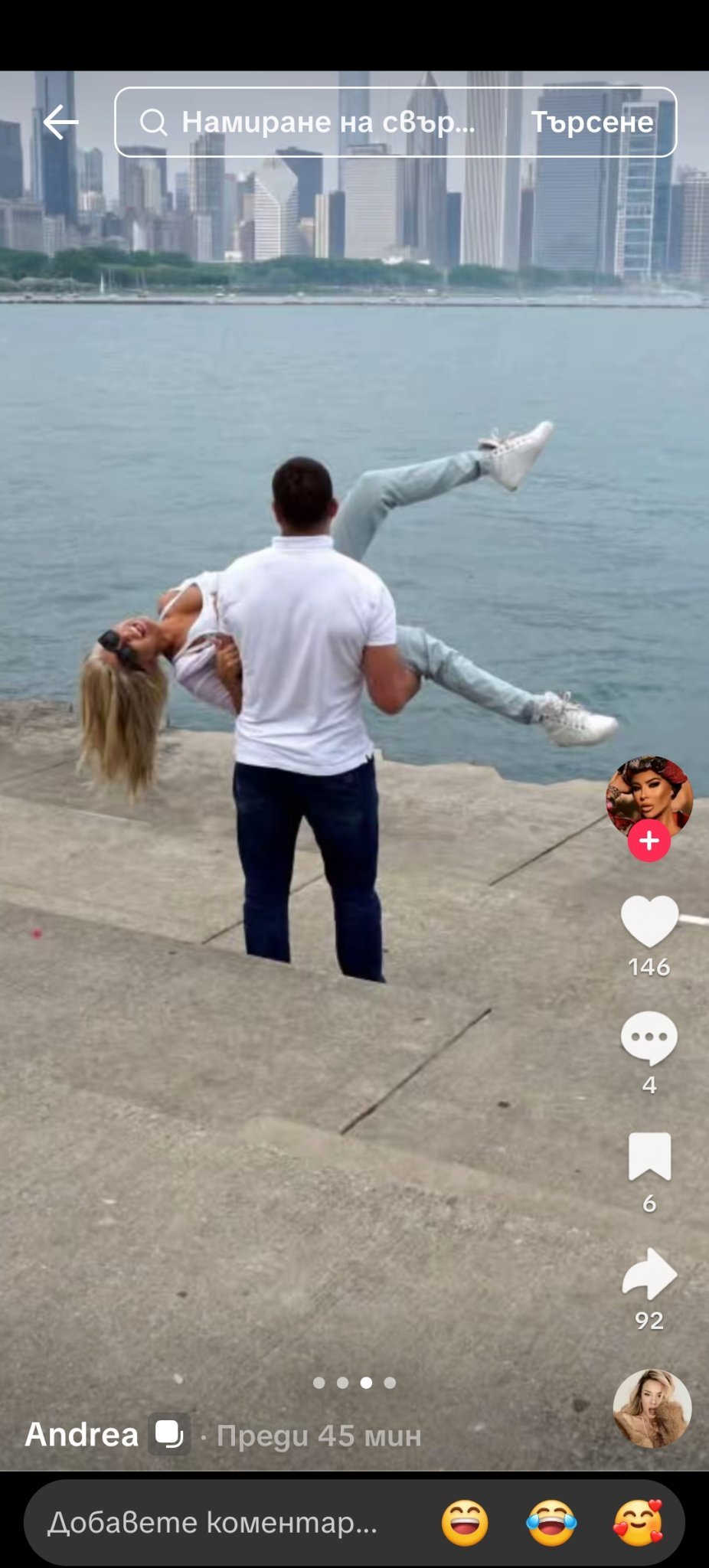Insert the grinning face emoji
This screenshot has width=709, height=1568.
[x=465, y=1523]
